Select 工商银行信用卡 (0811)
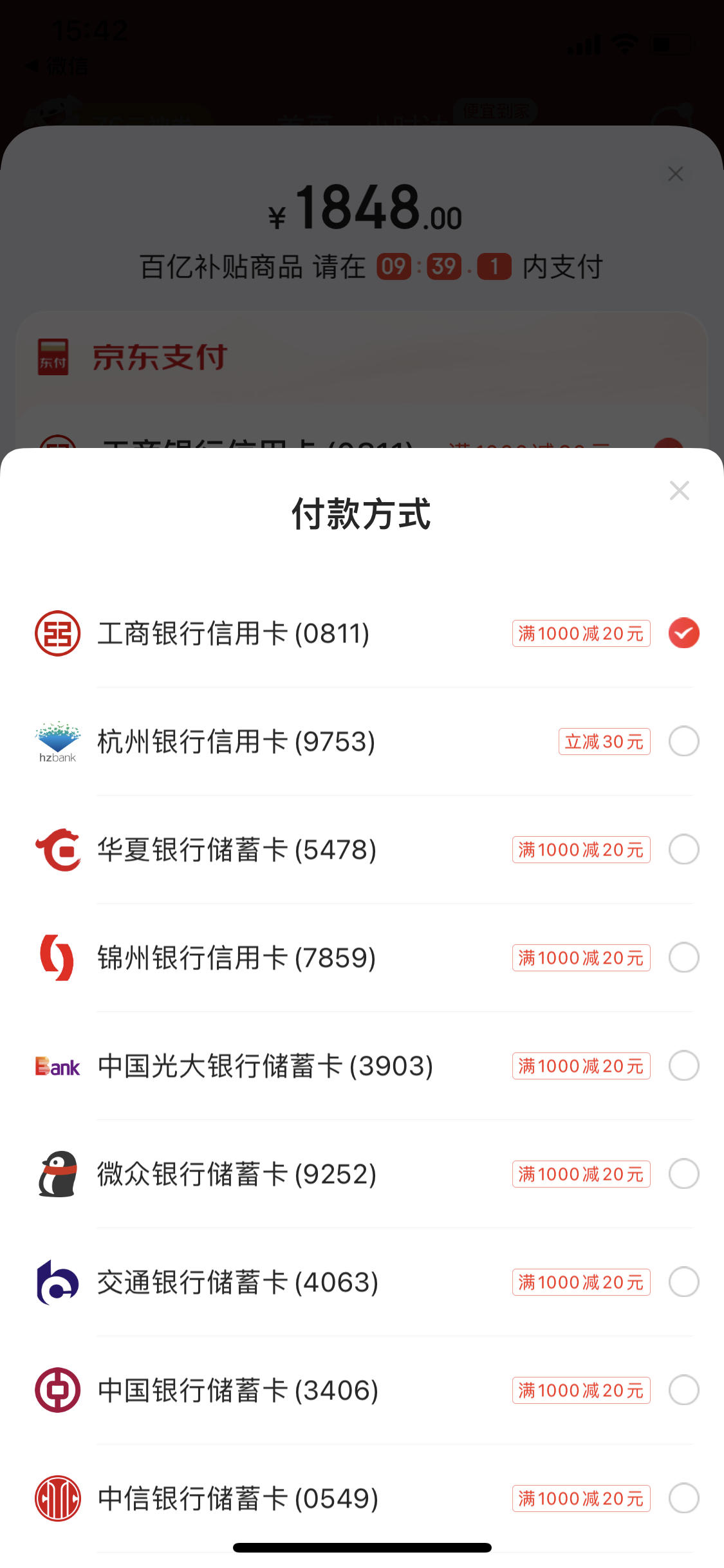The height and width of the screenshot is (1568, 724). click(362, 633)
